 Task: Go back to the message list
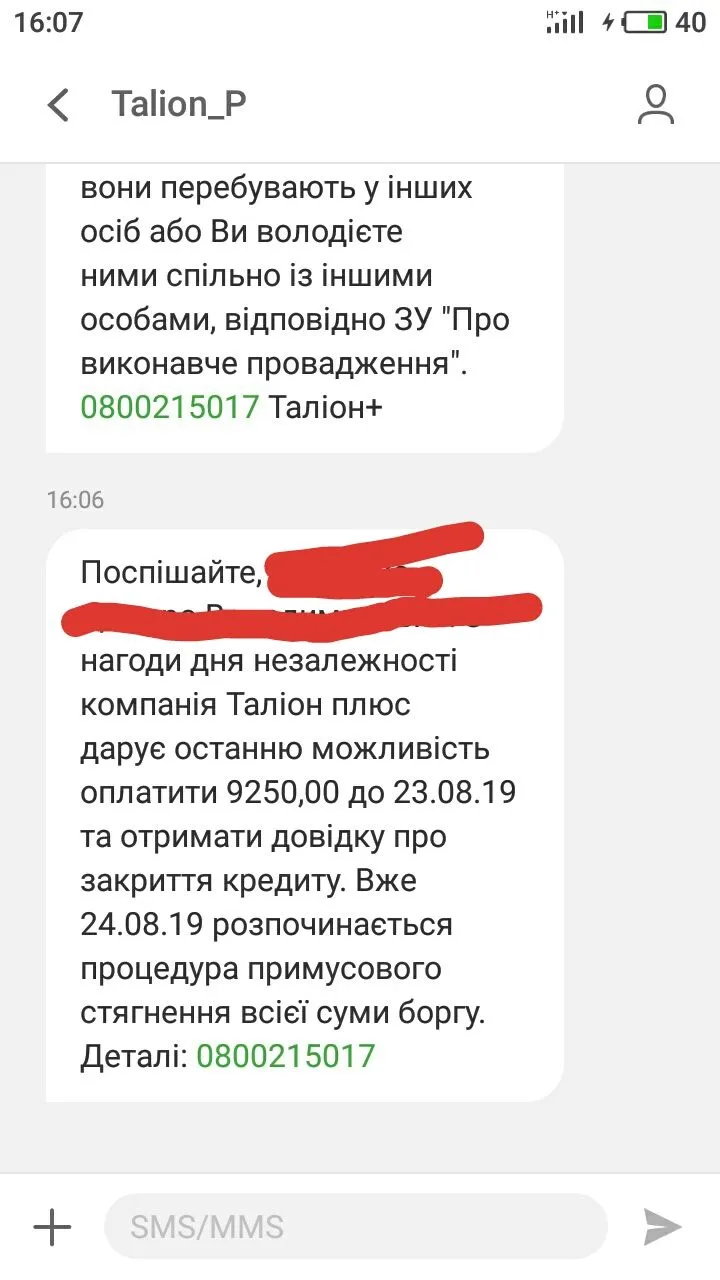coord(59,104)
